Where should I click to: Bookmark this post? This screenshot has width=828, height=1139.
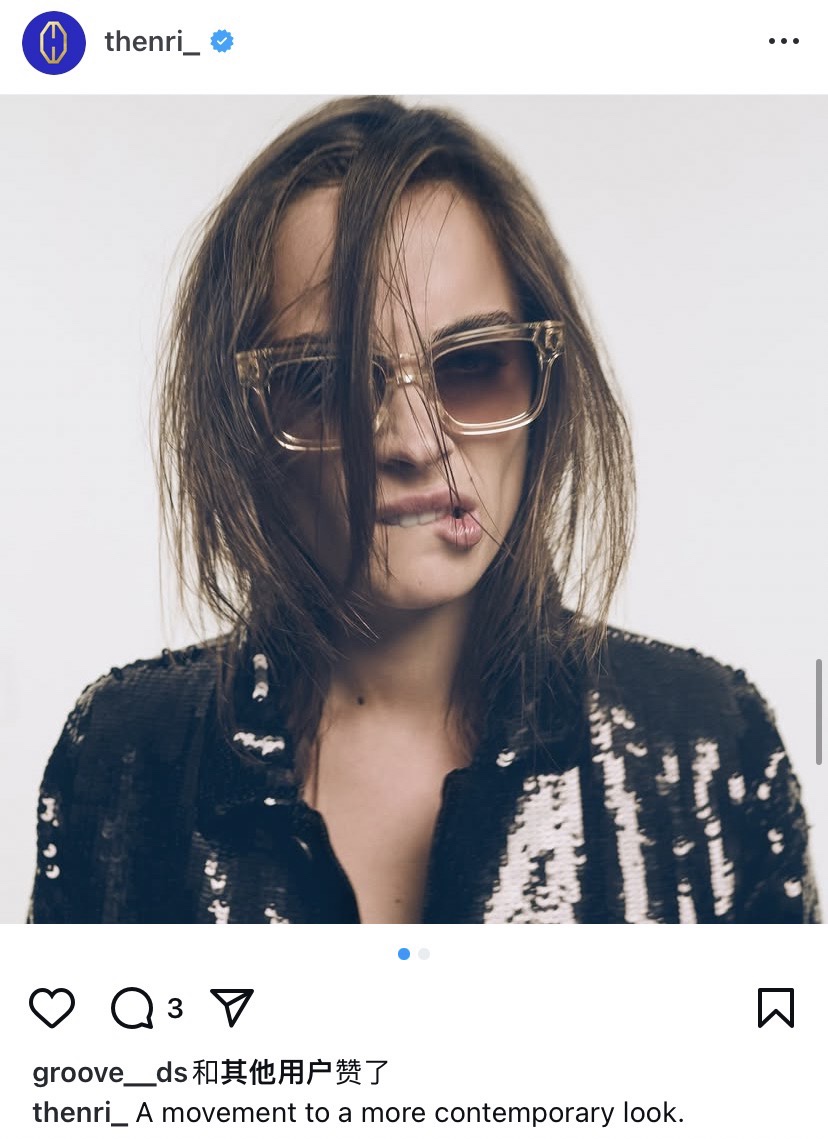tap(775, 1007)
